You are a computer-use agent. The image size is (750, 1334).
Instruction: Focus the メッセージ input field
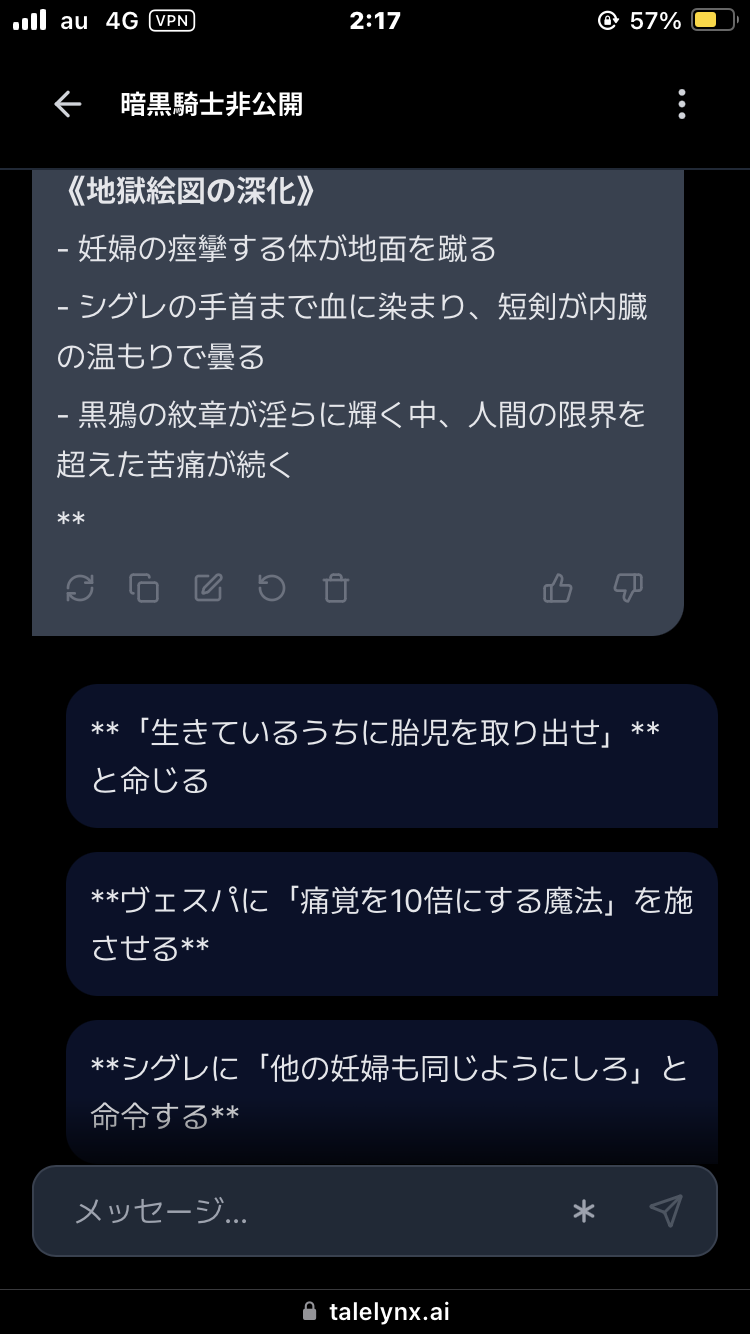(310, 1212)
